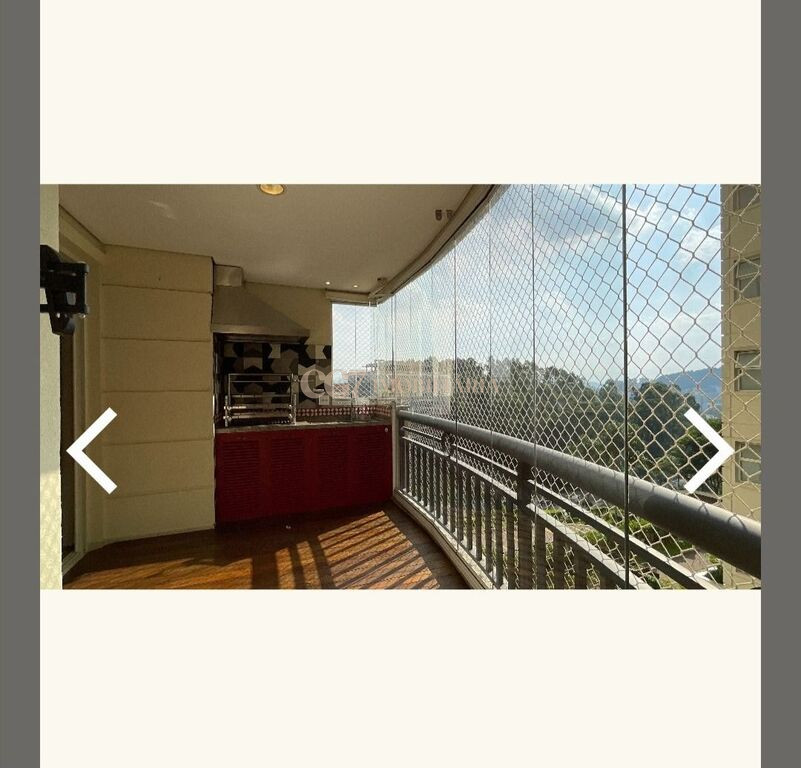Go to the next photo
The image size is (801, 768).
pyautogui.click(x=709, y=451)
